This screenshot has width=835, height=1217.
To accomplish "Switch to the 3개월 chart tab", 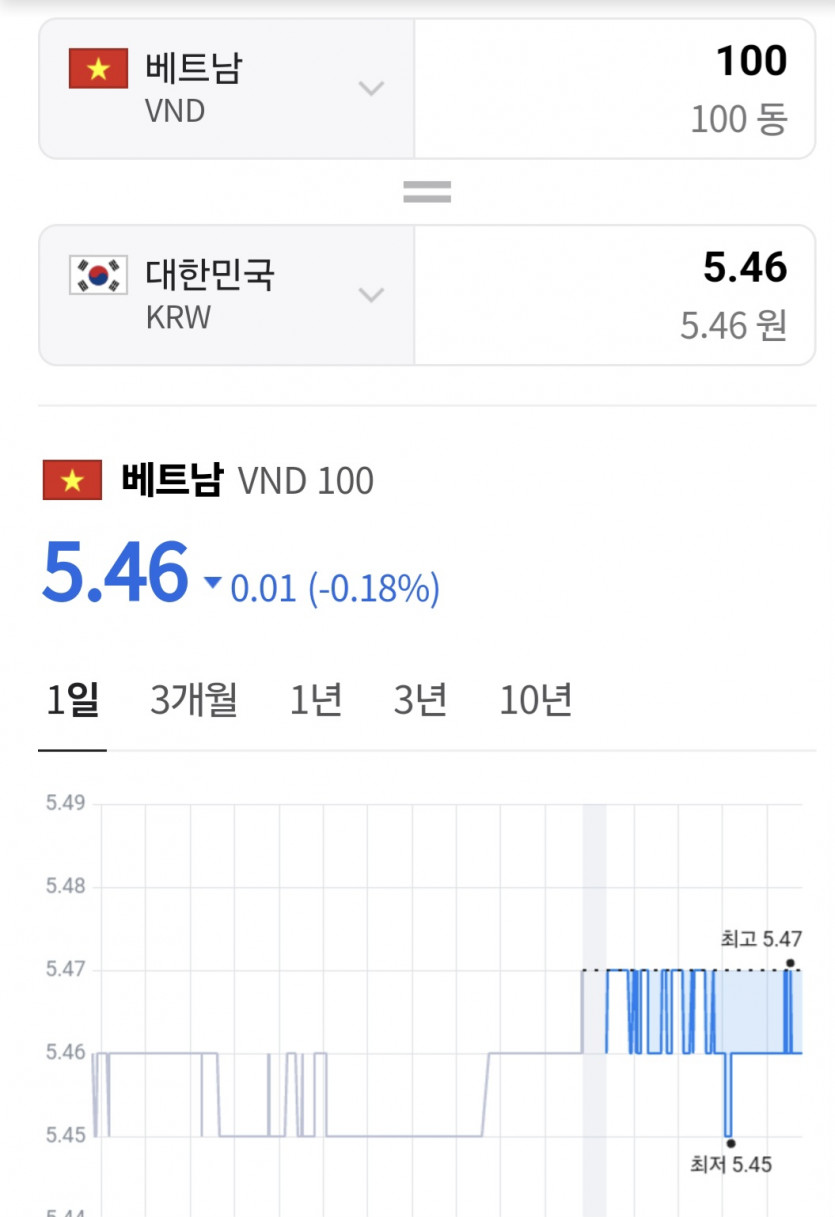I will pyautogui.click(x=194, y=700).
